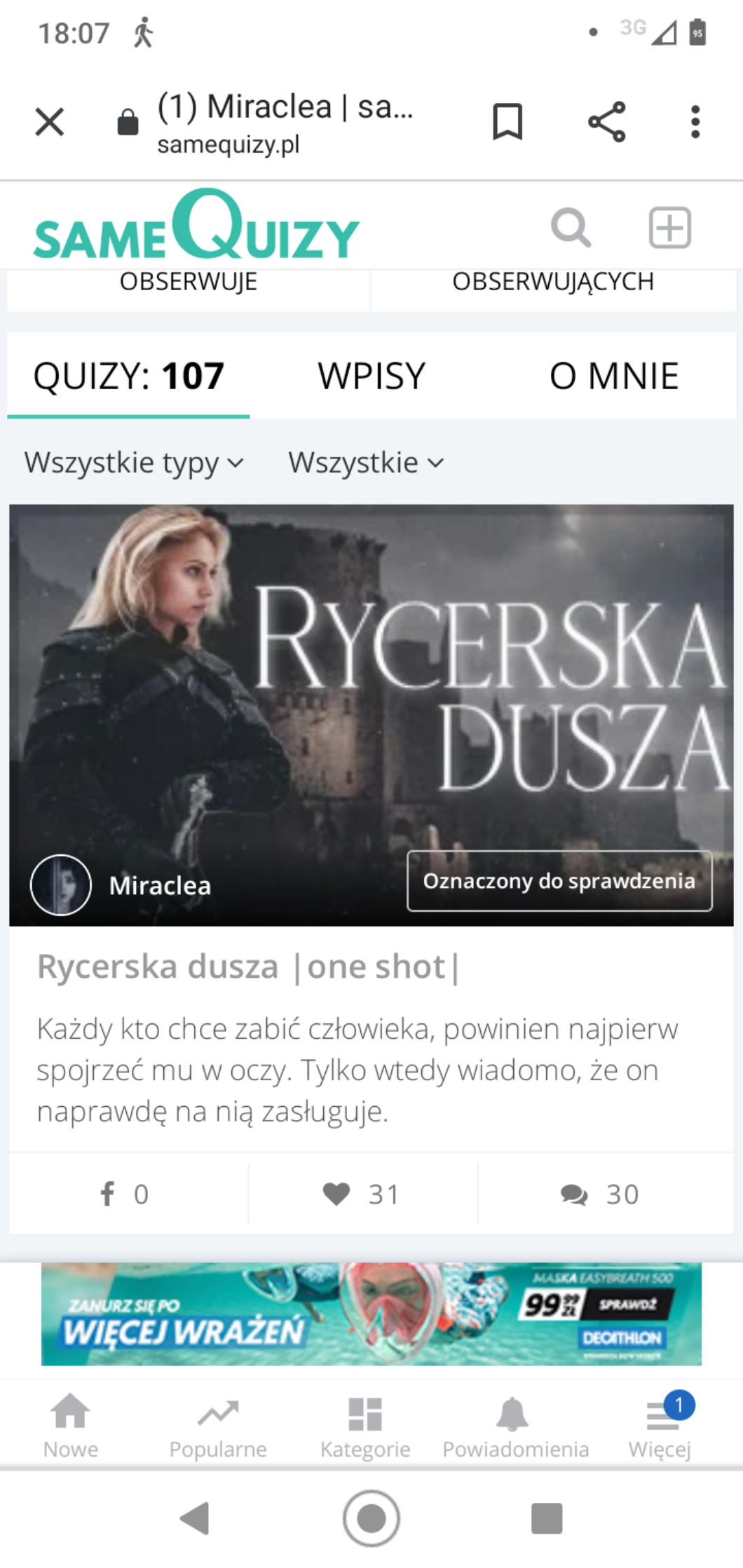Viewport: 743px width, 1568px height.
Task: Share the current page
Action: (607, 122)
